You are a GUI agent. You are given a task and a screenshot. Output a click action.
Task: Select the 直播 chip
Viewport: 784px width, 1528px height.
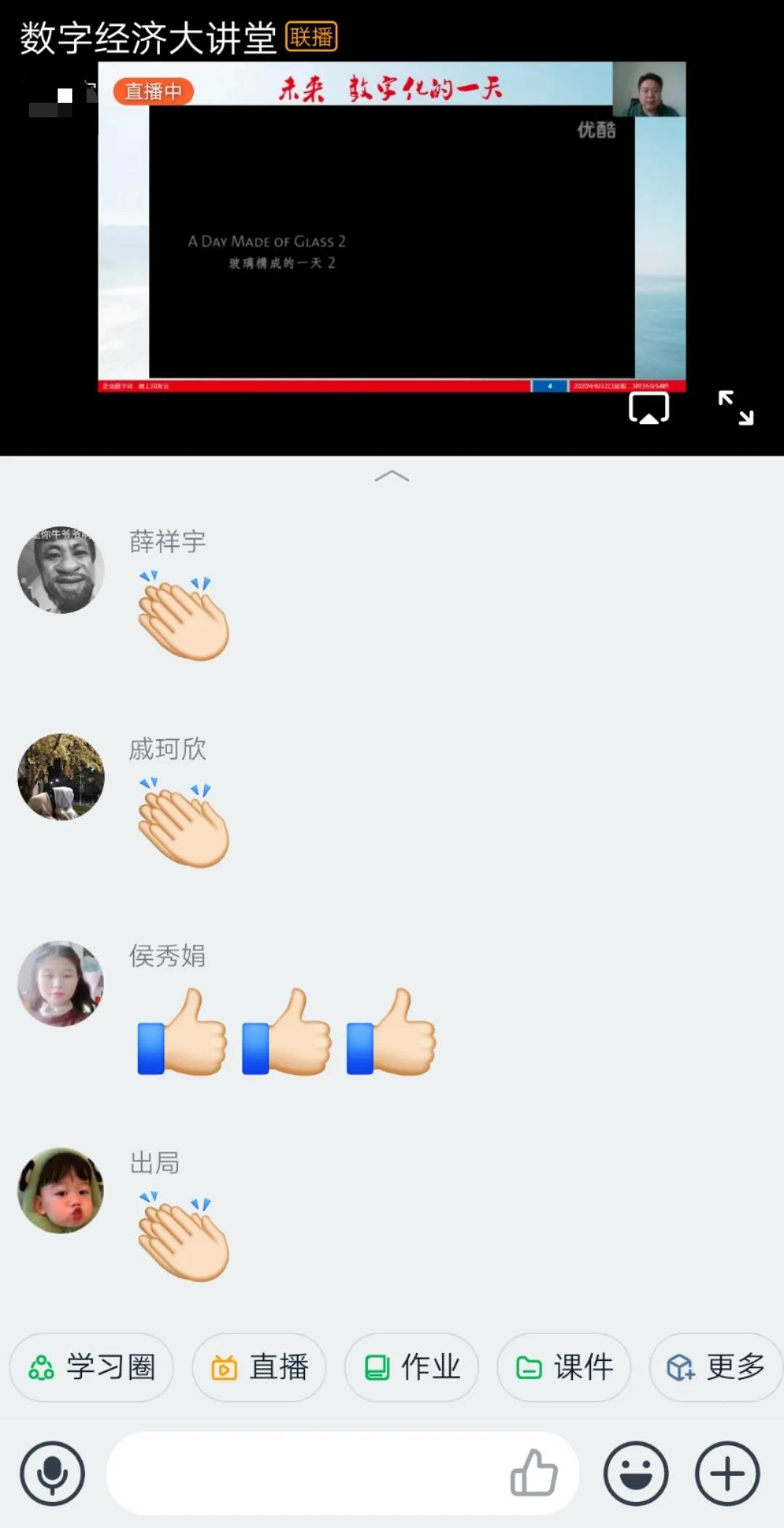tap(259, 1368)
